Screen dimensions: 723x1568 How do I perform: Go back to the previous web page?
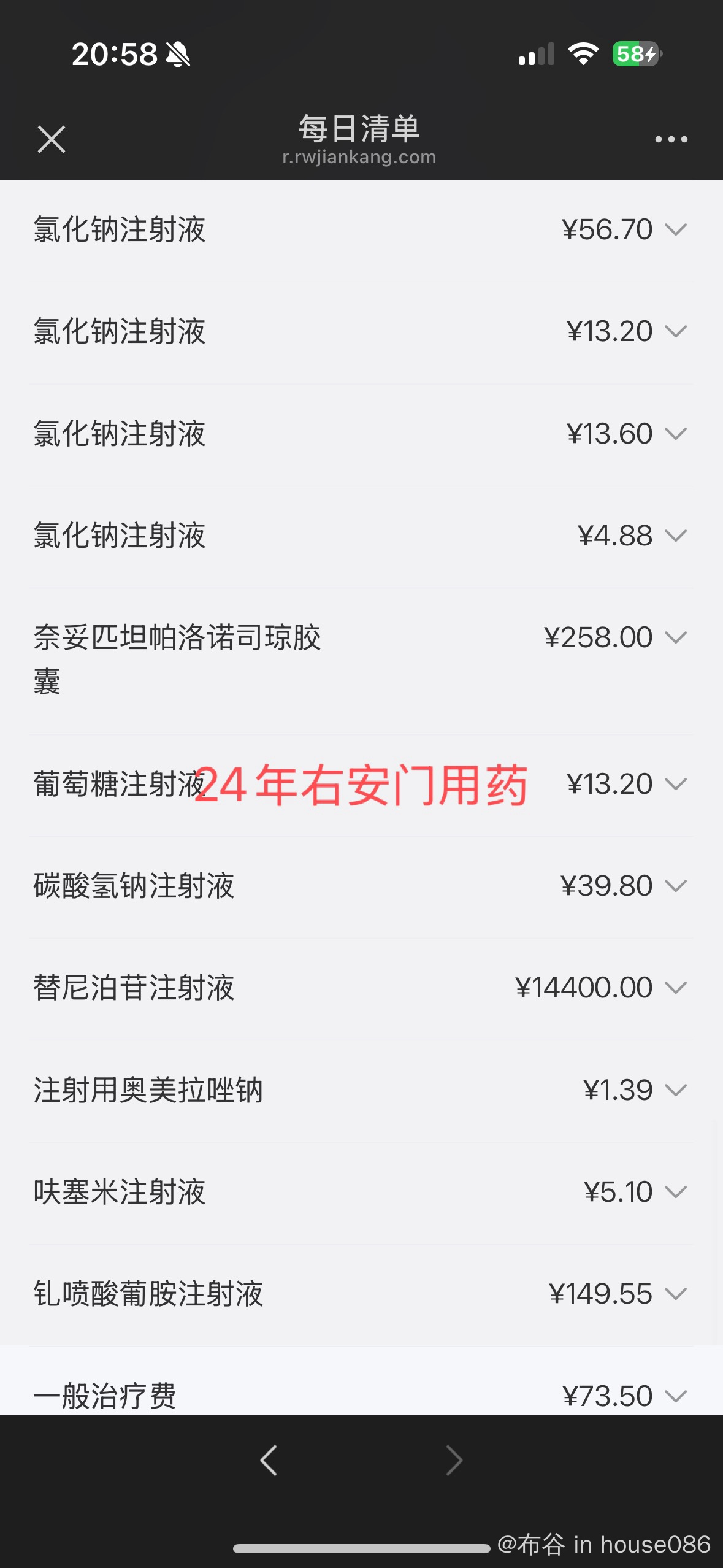click(269, 1460)
